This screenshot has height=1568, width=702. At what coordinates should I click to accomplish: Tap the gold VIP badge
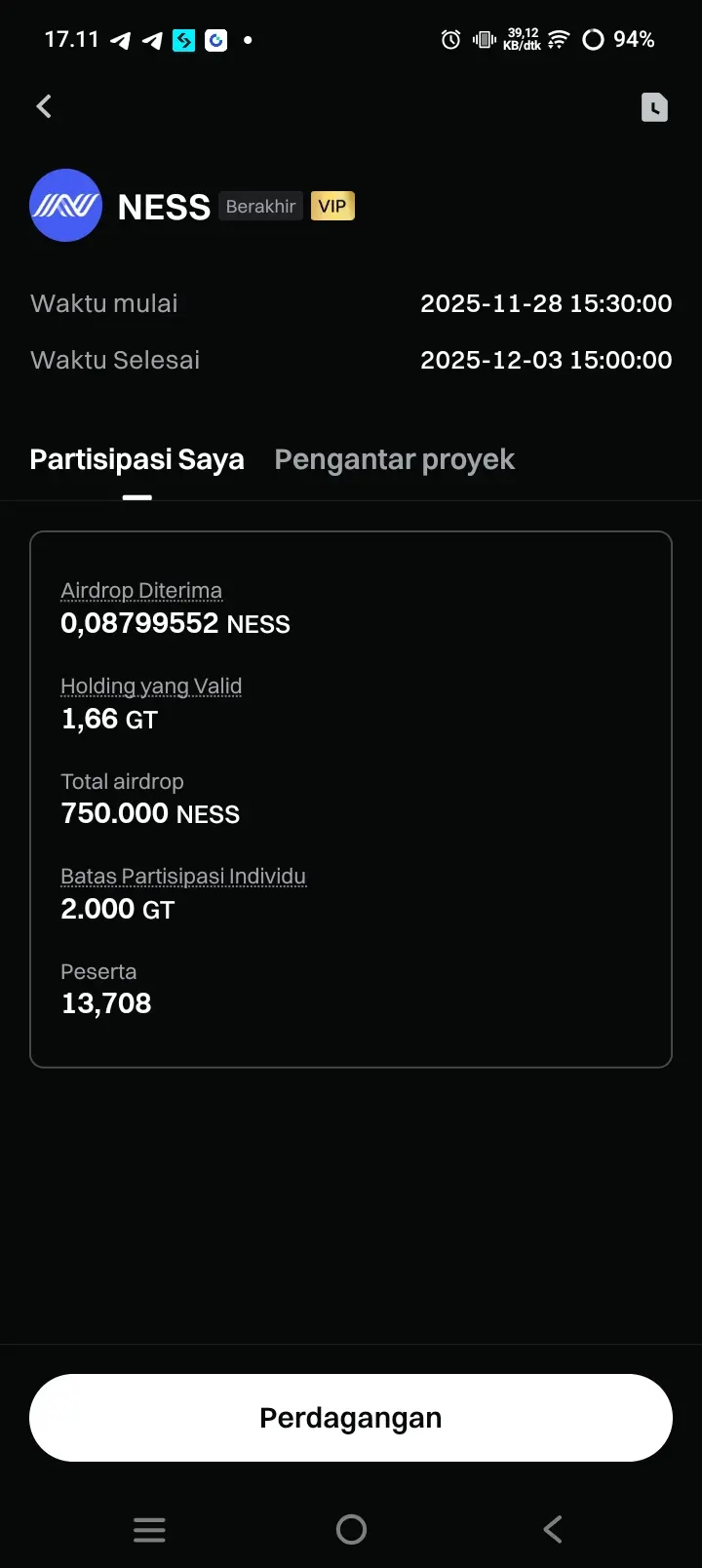click(332, 206)
